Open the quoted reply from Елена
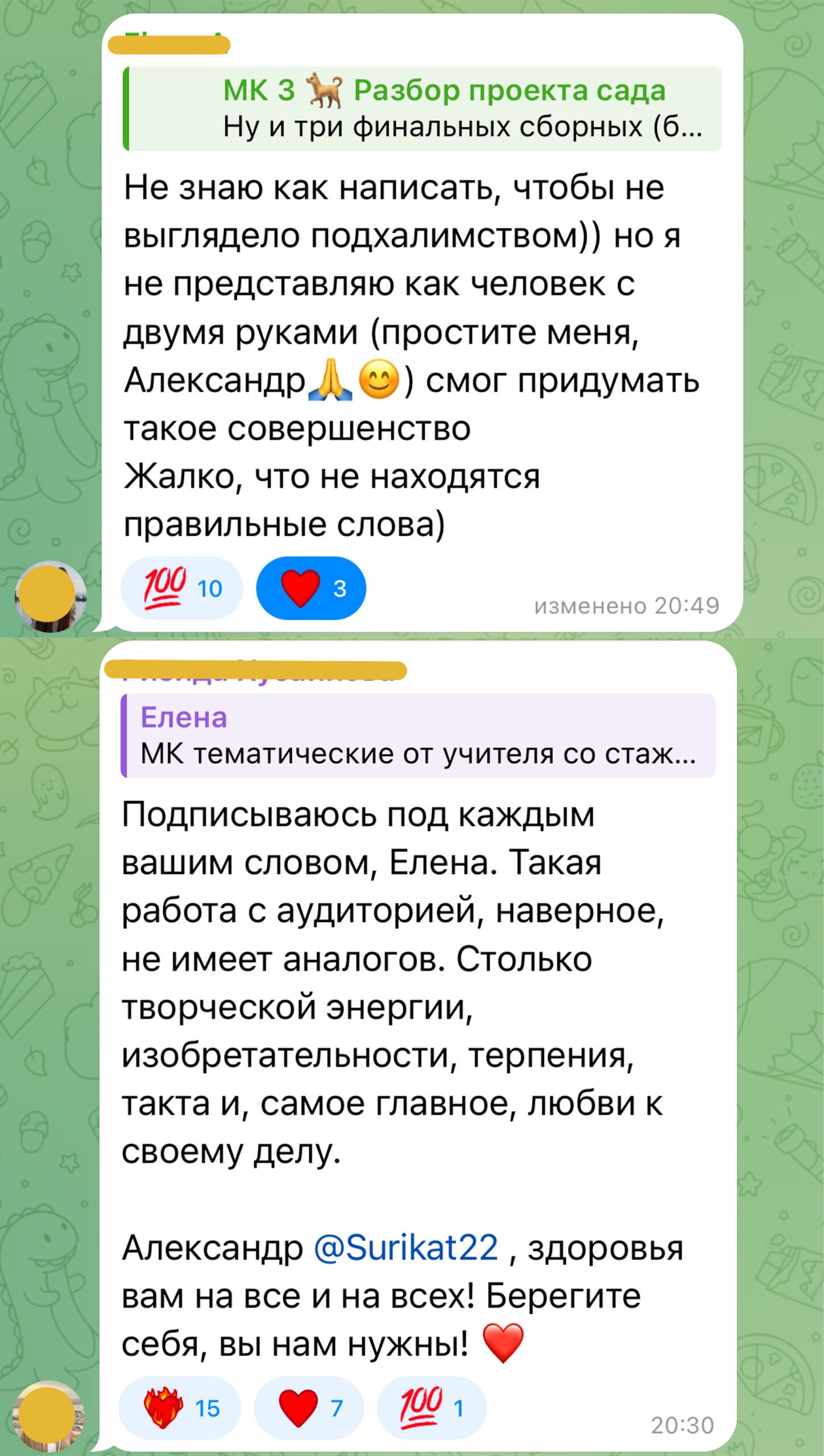 coord(418,735)
